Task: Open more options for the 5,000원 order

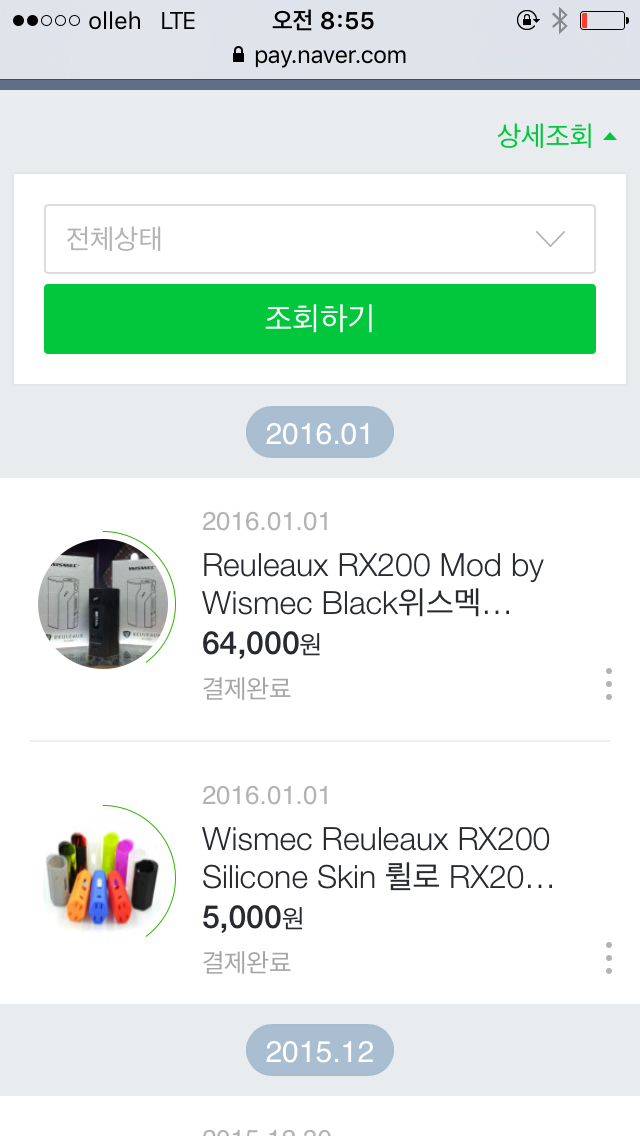Action: point(609,957)
